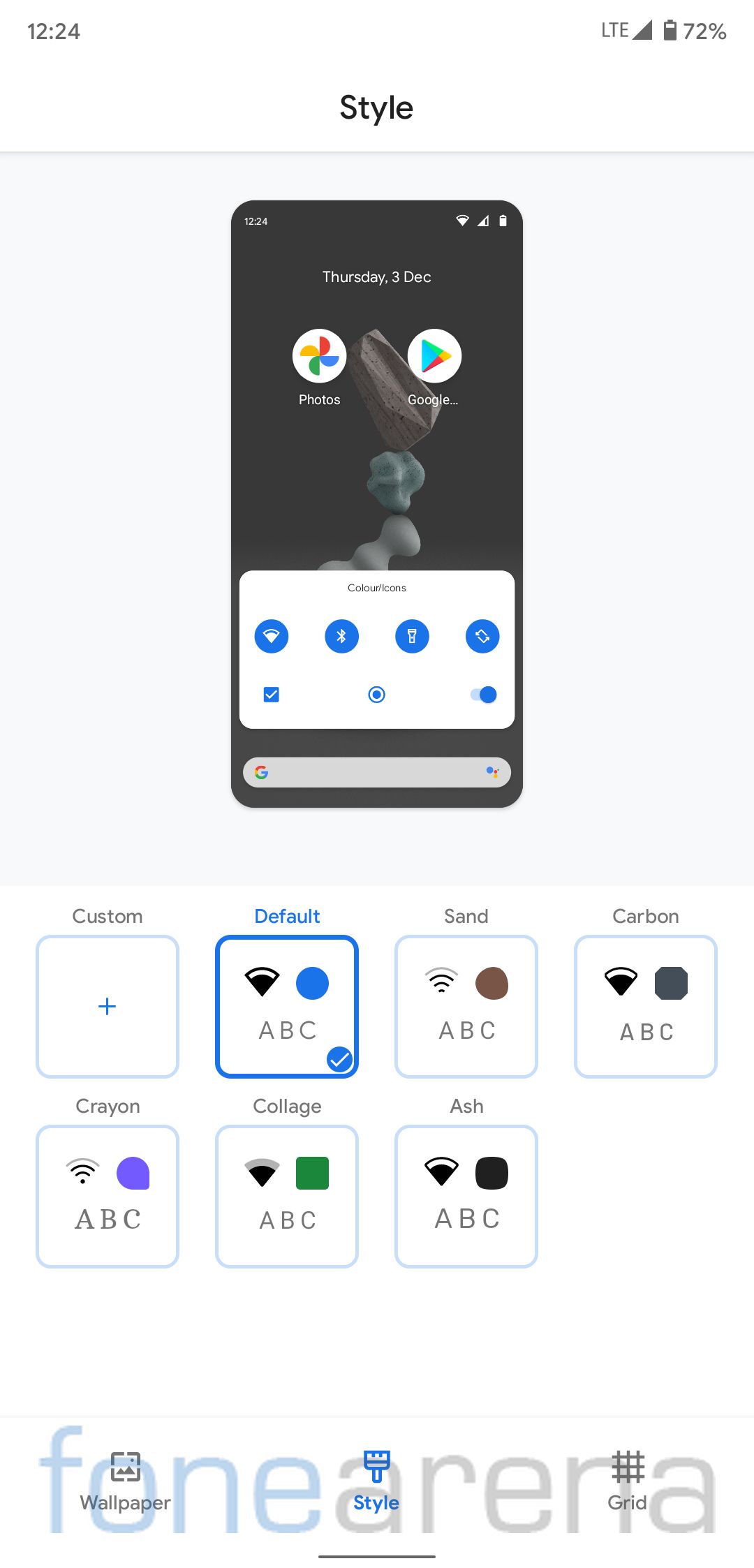Switch to the Grid tab

pos(628,1481)
